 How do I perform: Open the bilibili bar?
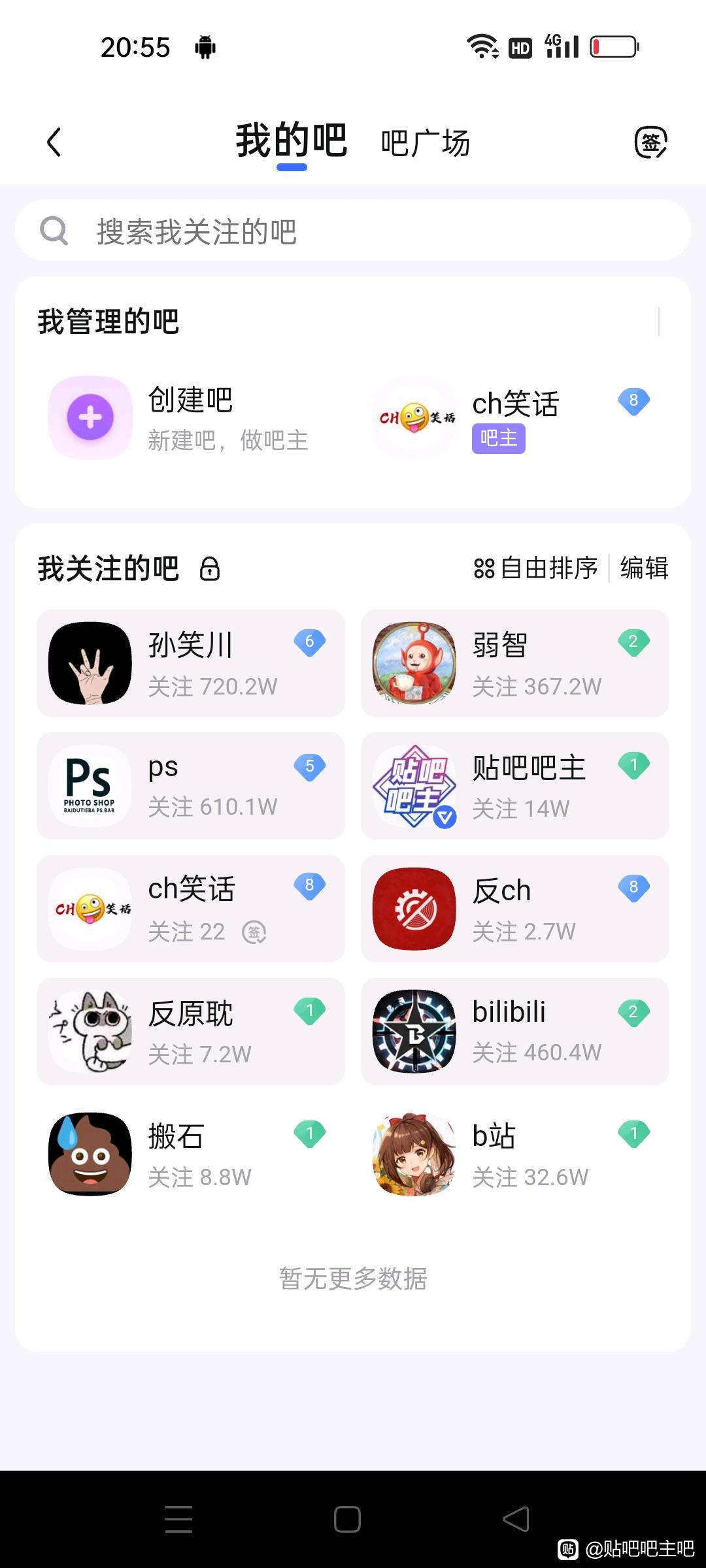[x=514, y=1032]
